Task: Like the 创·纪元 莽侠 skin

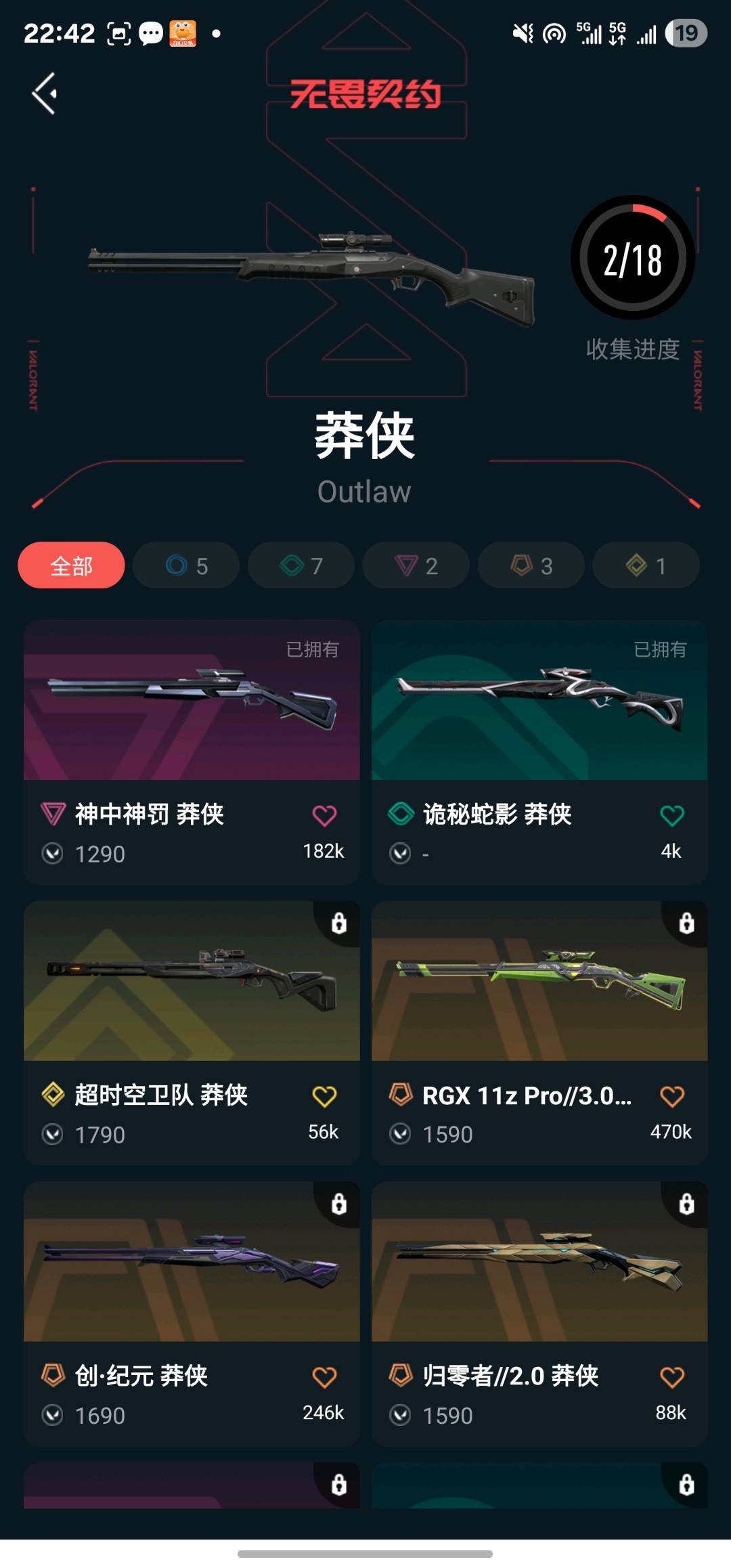Action: point(324,1377)
